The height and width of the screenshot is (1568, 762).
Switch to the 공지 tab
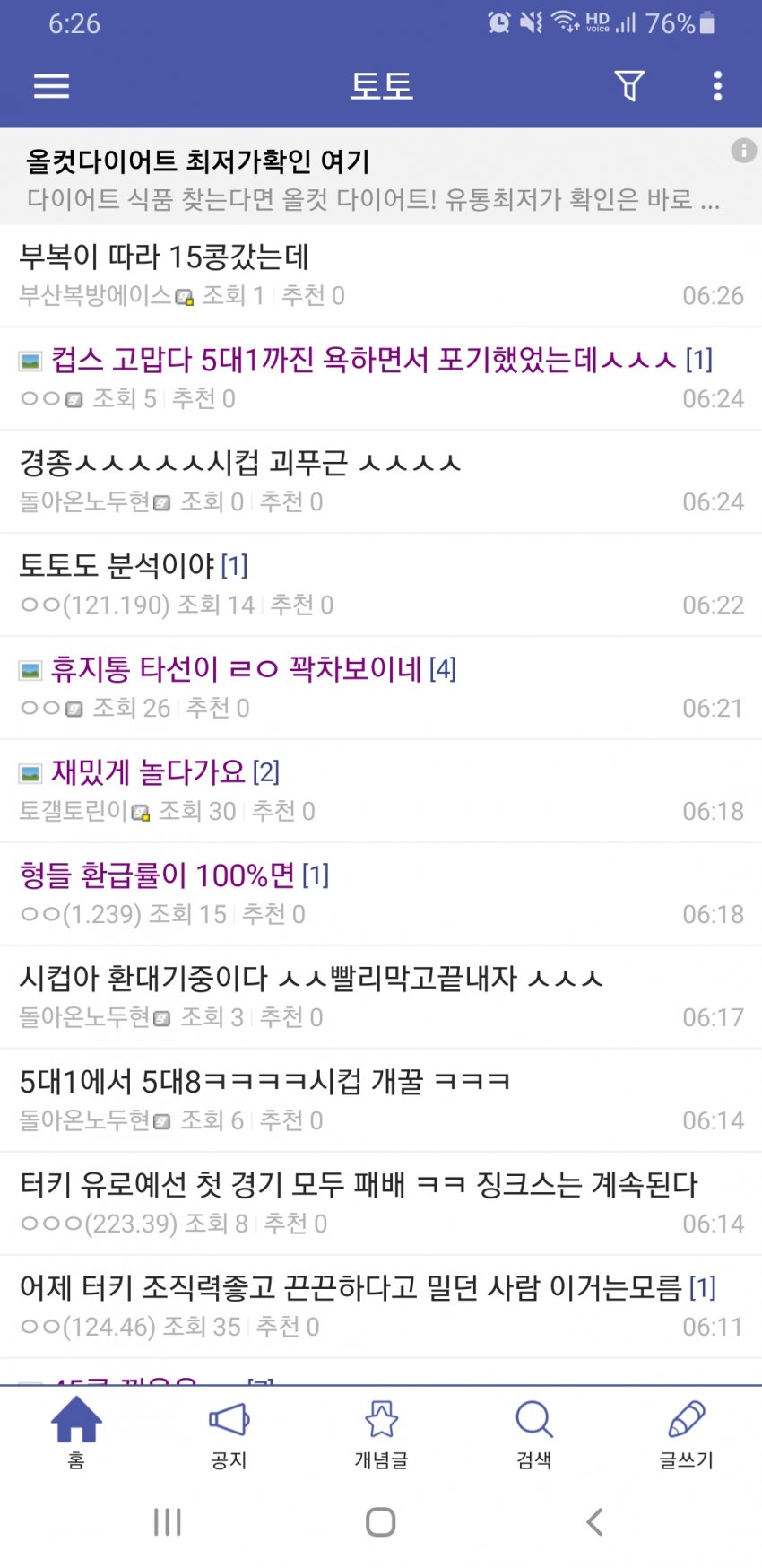(x=229, y=1433)
